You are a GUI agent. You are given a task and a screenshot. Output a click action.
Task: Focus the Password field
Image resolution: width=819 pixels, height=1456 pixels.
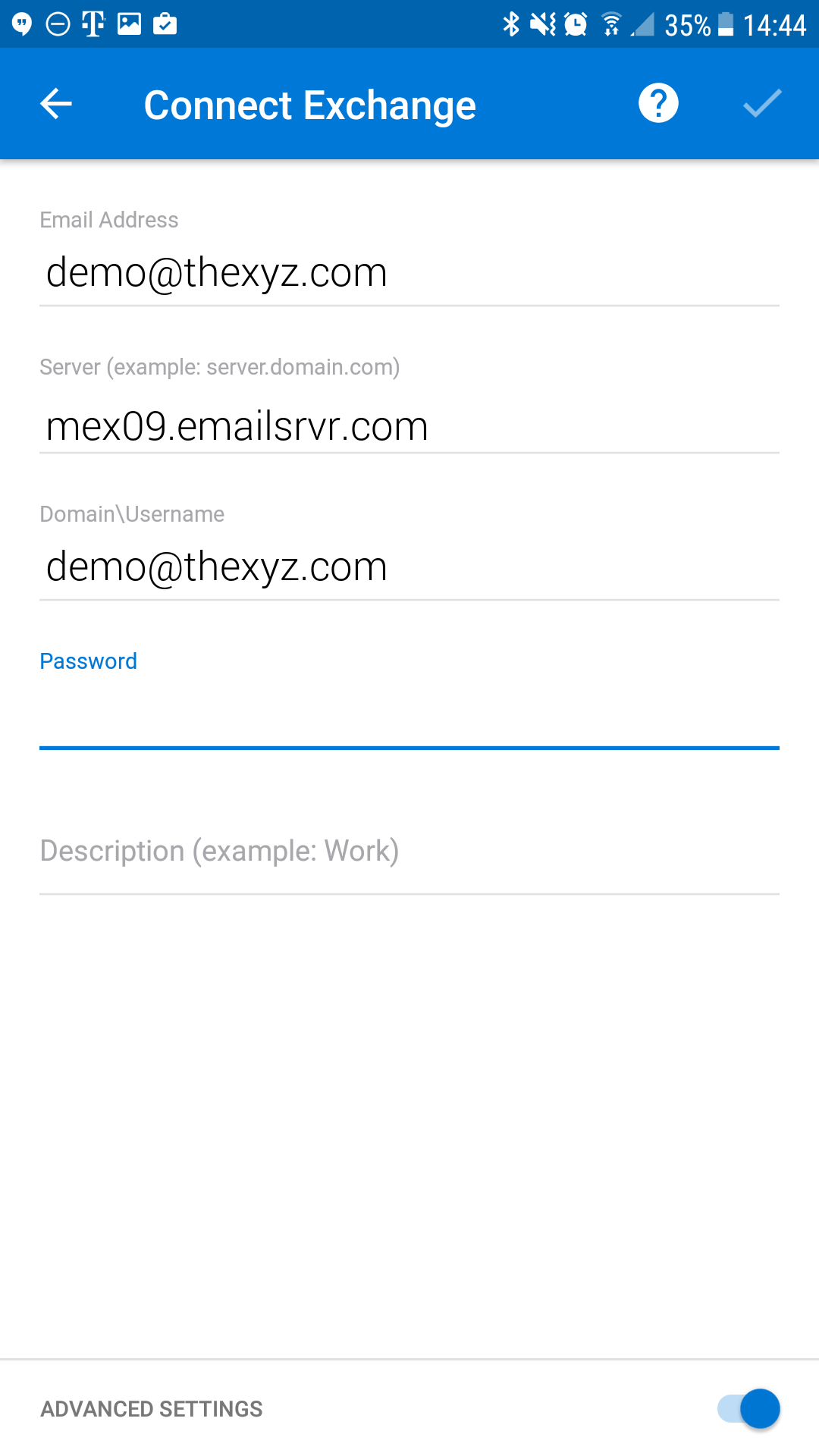point(409,714)
